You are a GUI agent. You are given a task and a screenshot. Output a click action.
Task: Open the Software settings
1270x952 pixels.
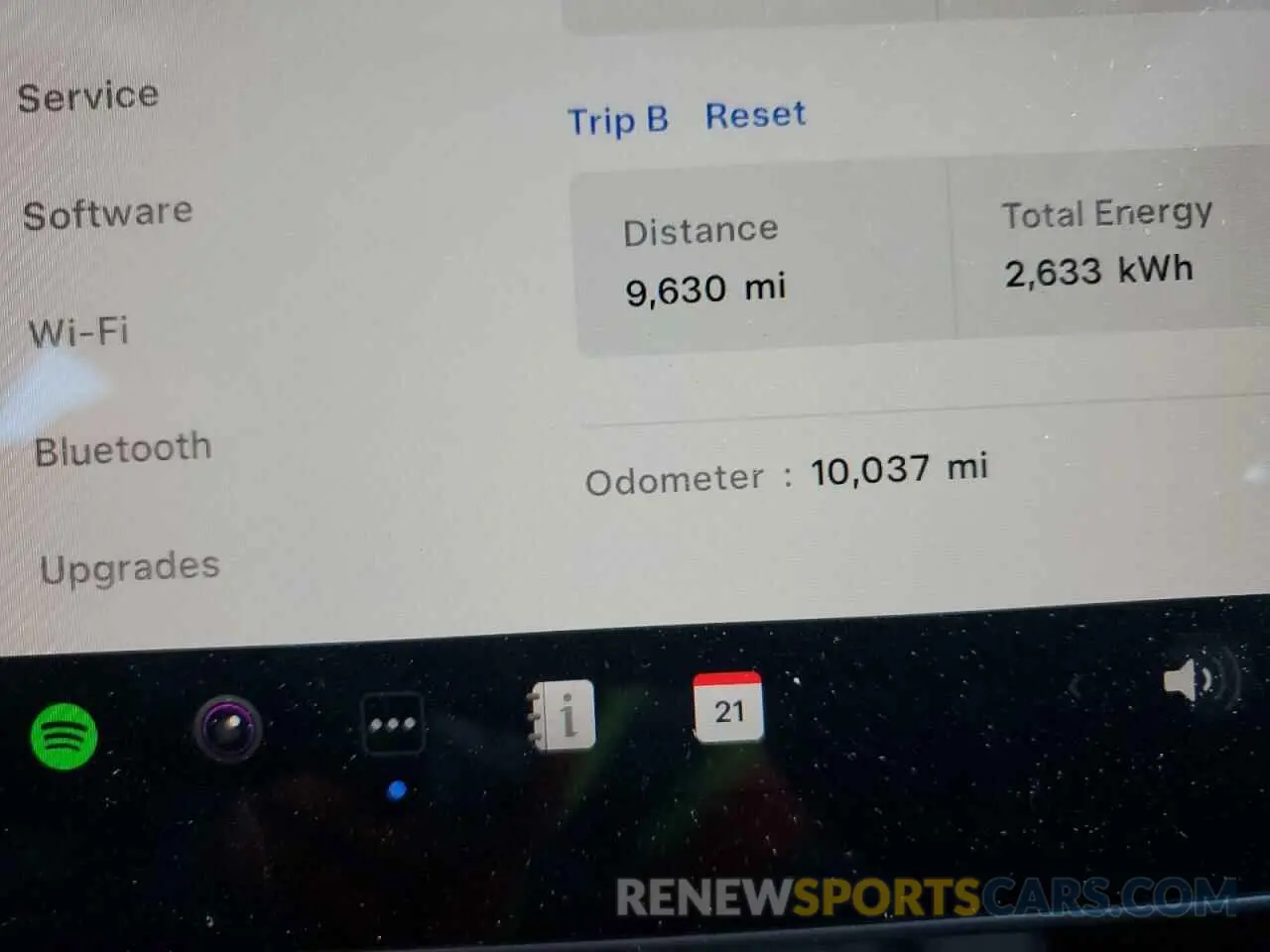pyautogui.click(x=107, y=213)
